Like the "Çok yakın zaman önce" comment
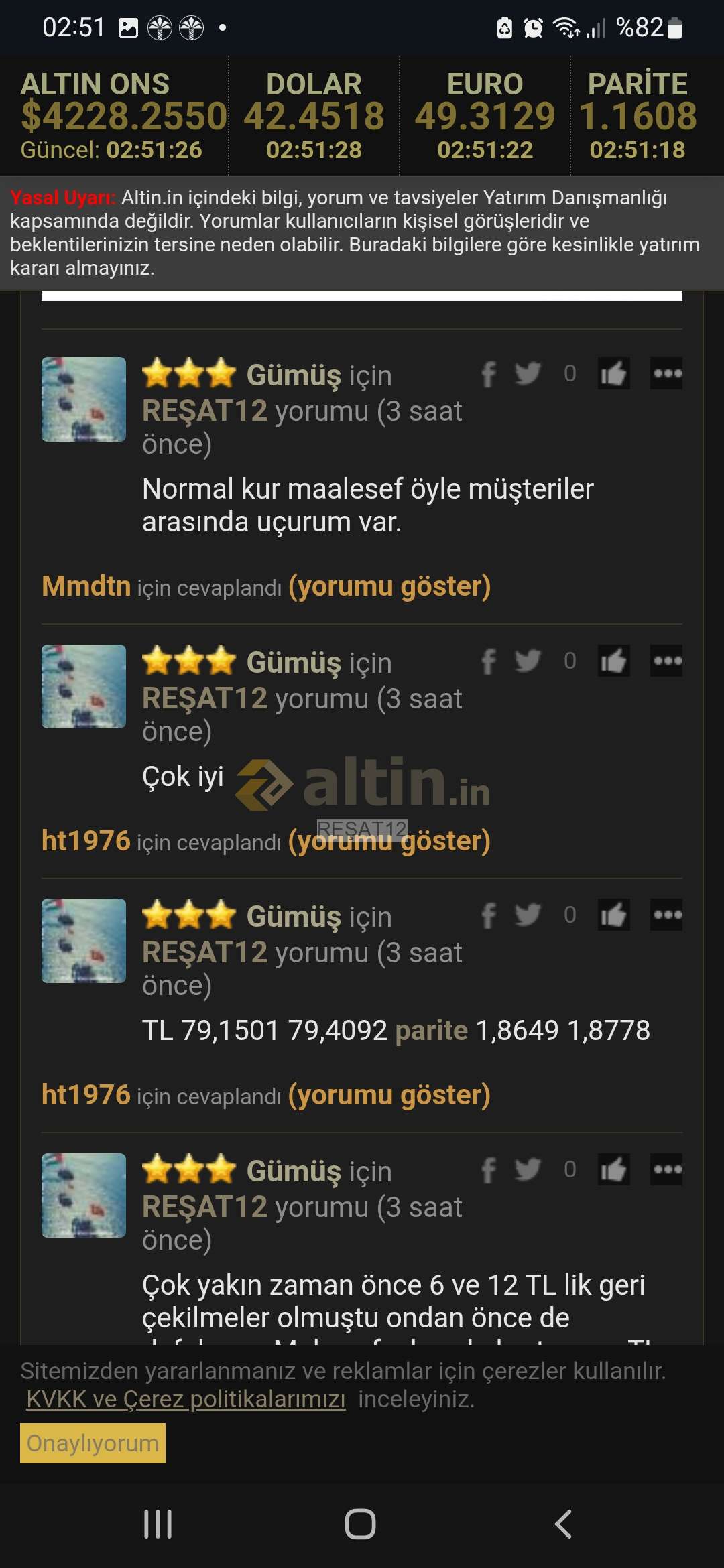The height and width of the screenshot is (1568, 724). 613,1170
